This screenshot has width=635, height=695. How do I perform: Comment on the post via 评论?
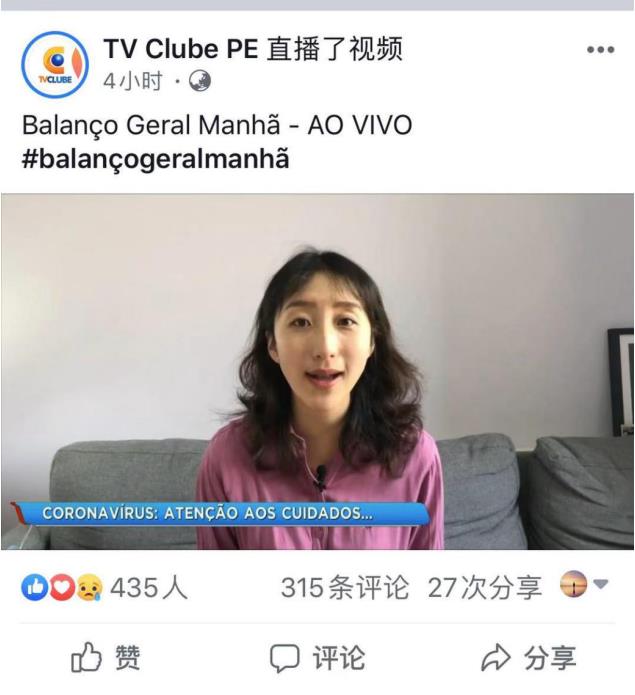[318, 658]
